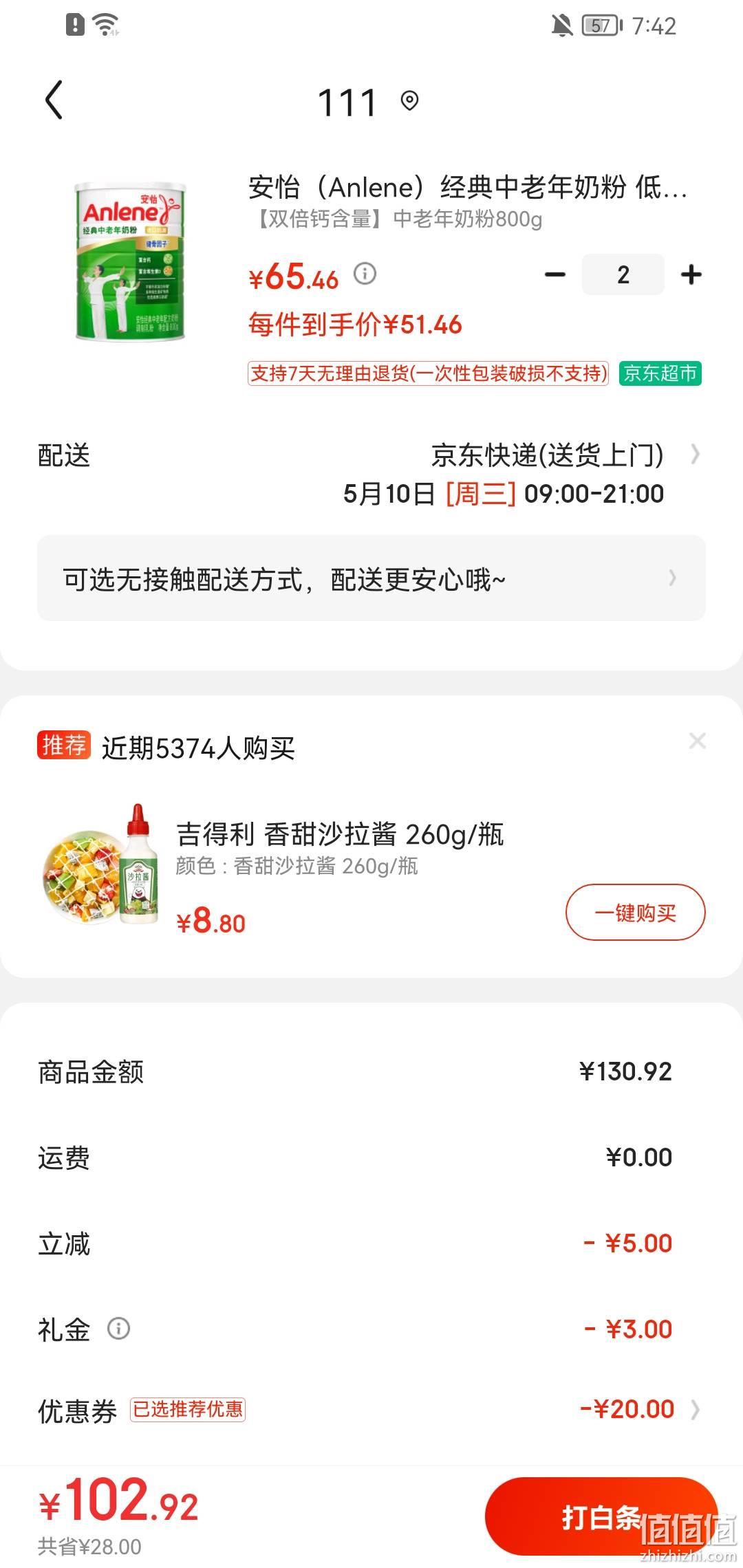Tap 一键购买 for the 吉得利 salad dressing
Viewport: 743px width, 1568px height.
click(x=636, y=913)
